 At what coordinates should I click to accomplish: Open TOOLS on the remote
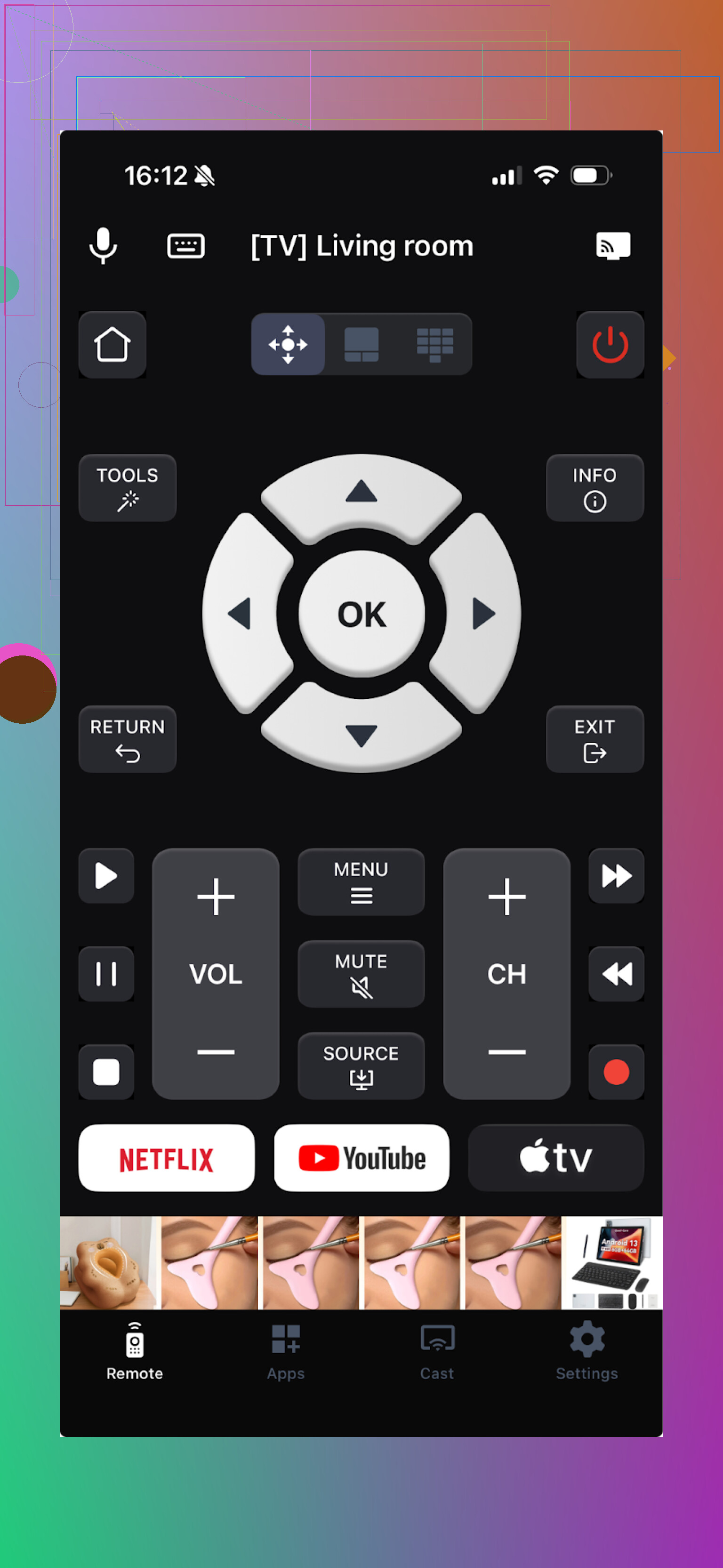(127, 487)
